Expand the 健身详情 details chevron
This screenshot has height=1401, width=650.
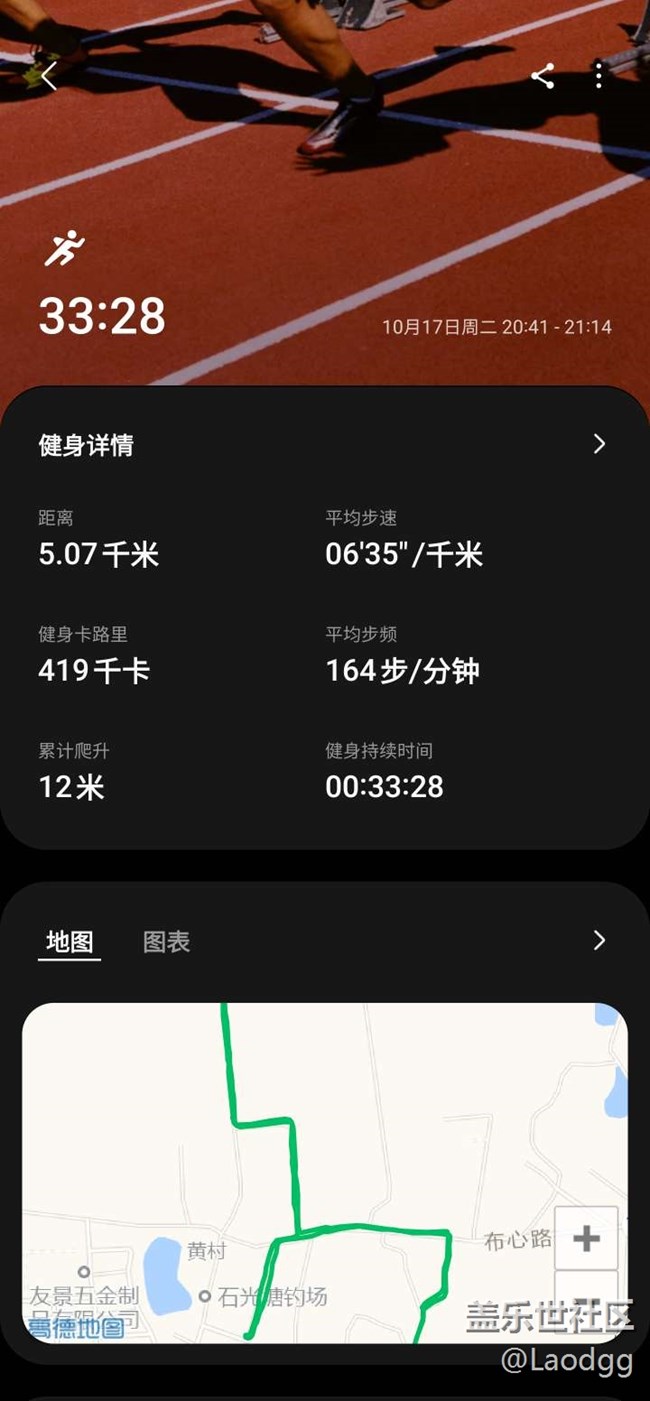[599, 444]
